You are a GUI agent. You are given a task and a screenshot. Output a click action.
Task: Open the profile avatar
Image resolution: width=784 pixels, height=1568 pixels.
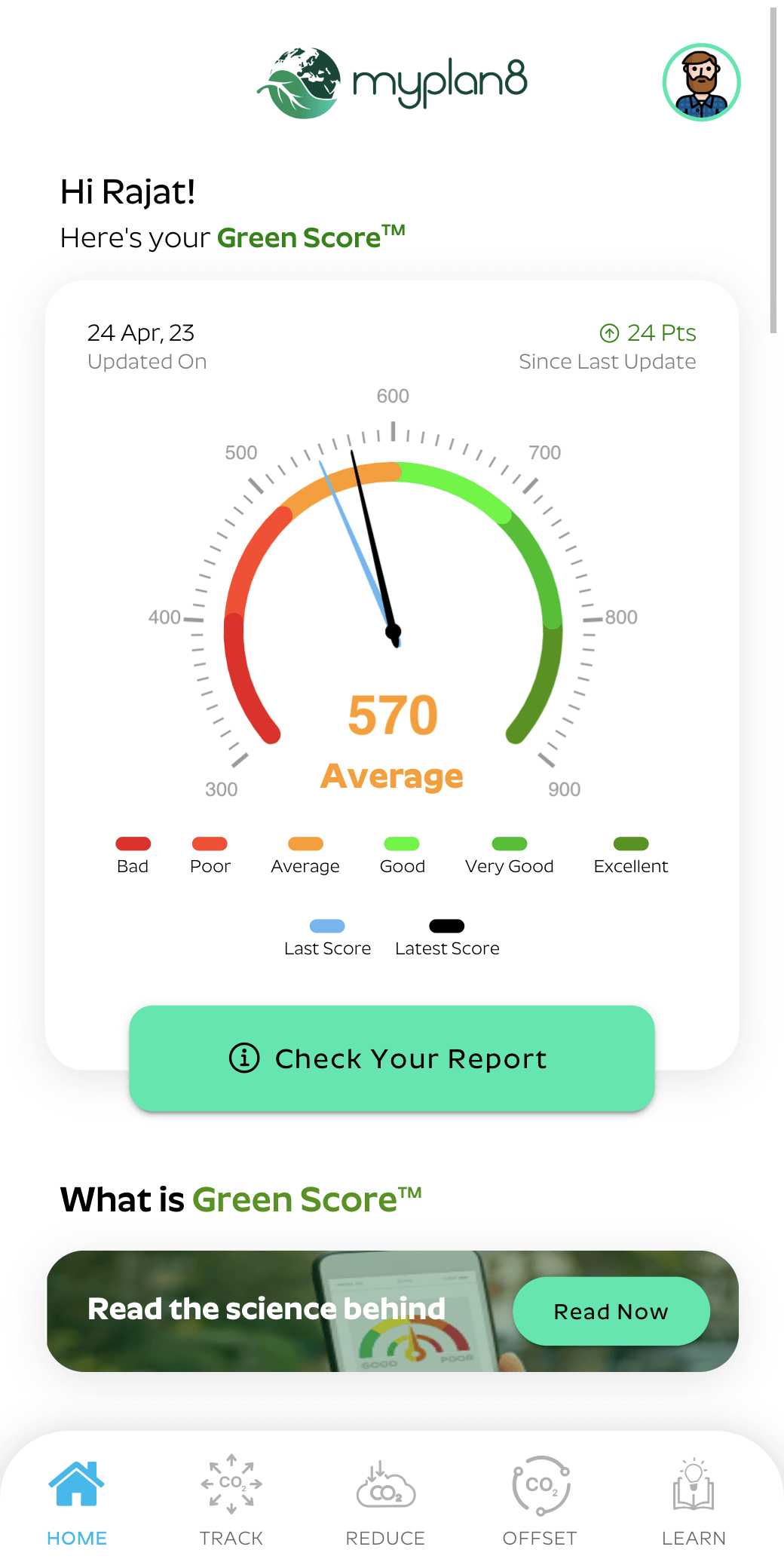click(x=701, y=82)
